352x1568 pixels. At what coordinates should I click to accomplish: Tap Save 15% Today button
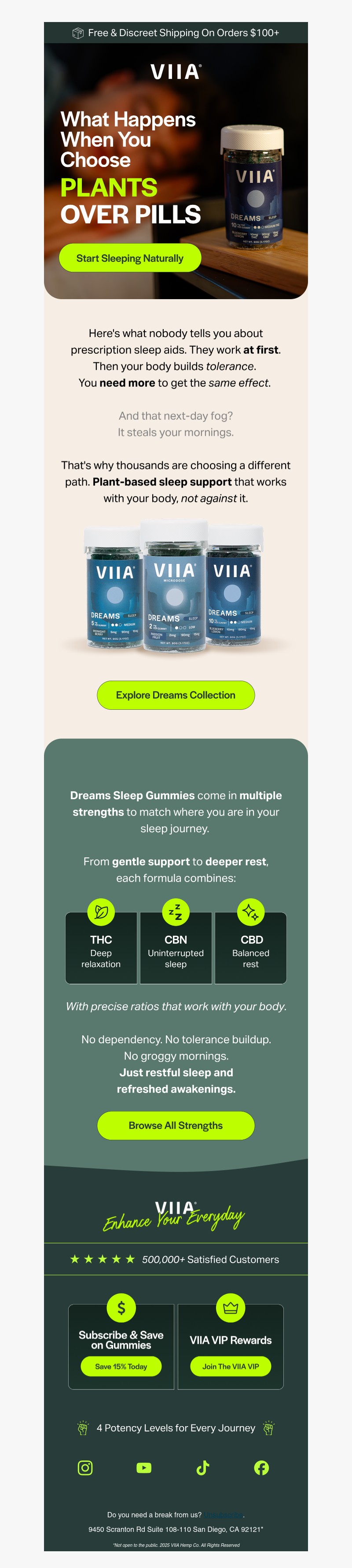(121, 1366)
